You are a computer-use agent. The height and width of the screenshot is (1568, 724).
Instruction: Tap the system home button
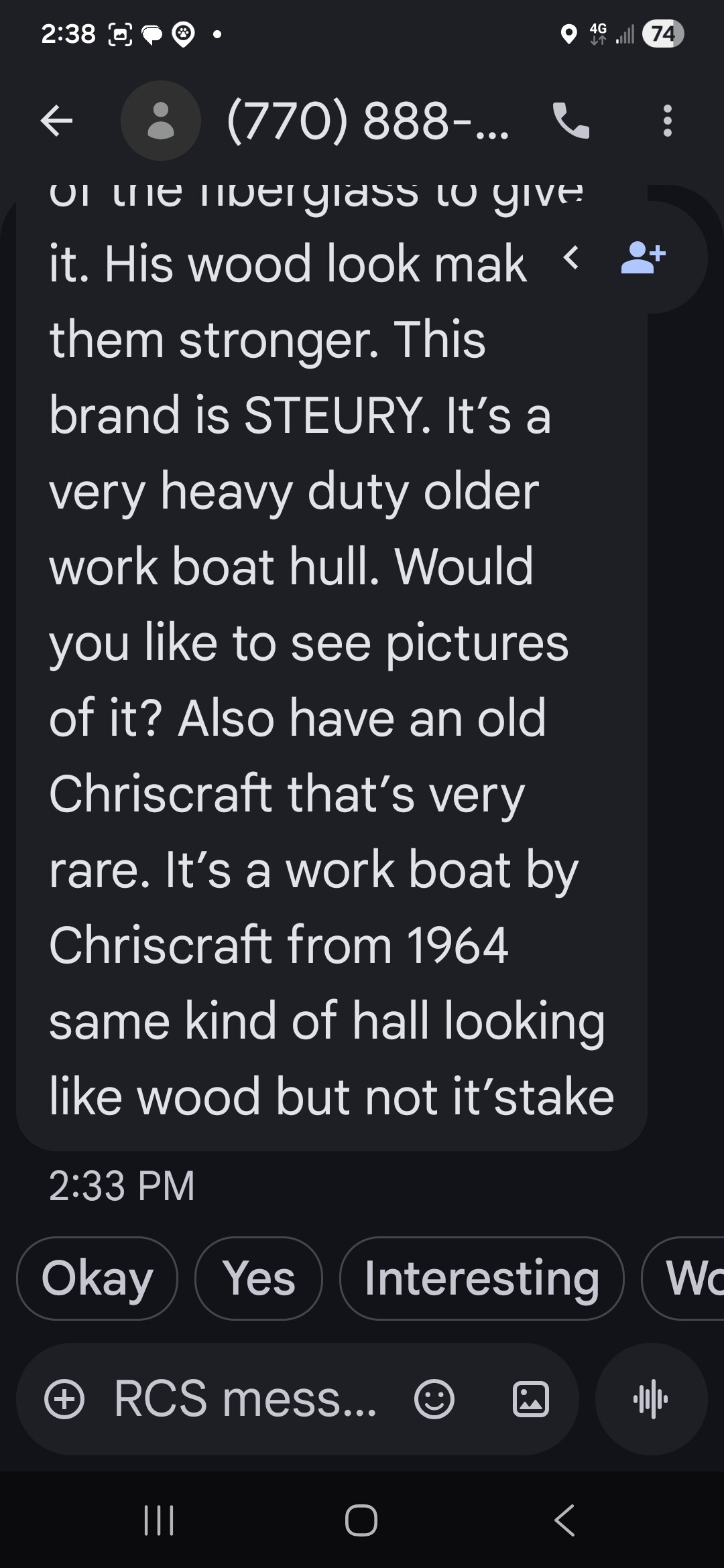361,1520
